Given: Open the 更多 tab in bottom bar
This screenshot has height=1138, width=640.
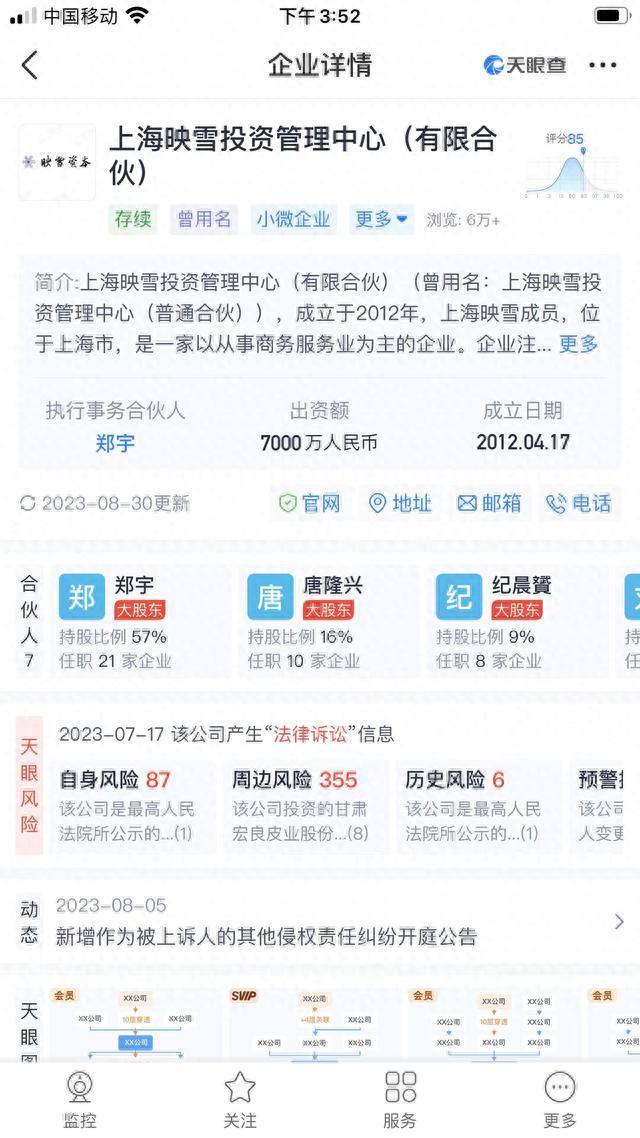Looking at the screenshot, I should tap(560, 1099).
